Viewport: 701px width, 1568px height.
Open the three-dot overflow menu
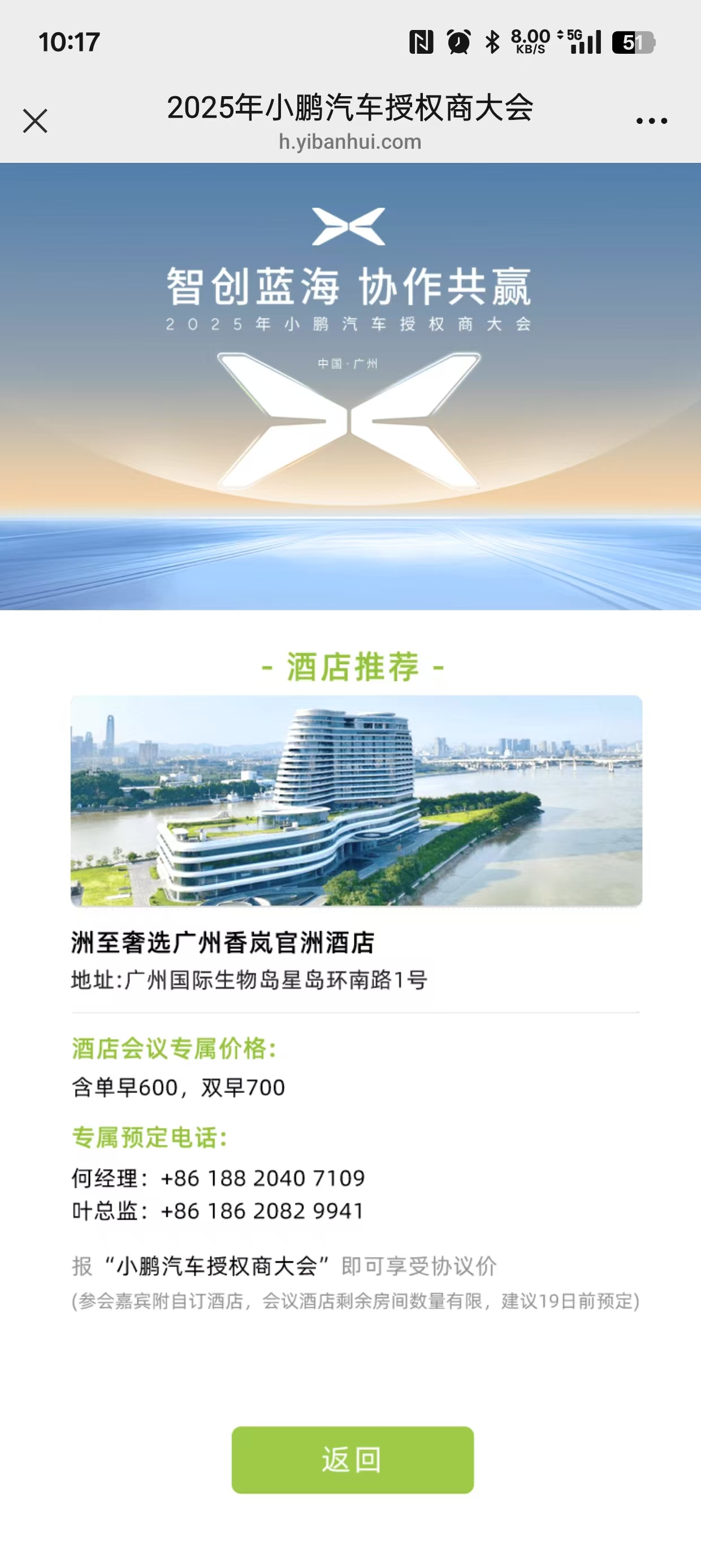coord(651,121)
